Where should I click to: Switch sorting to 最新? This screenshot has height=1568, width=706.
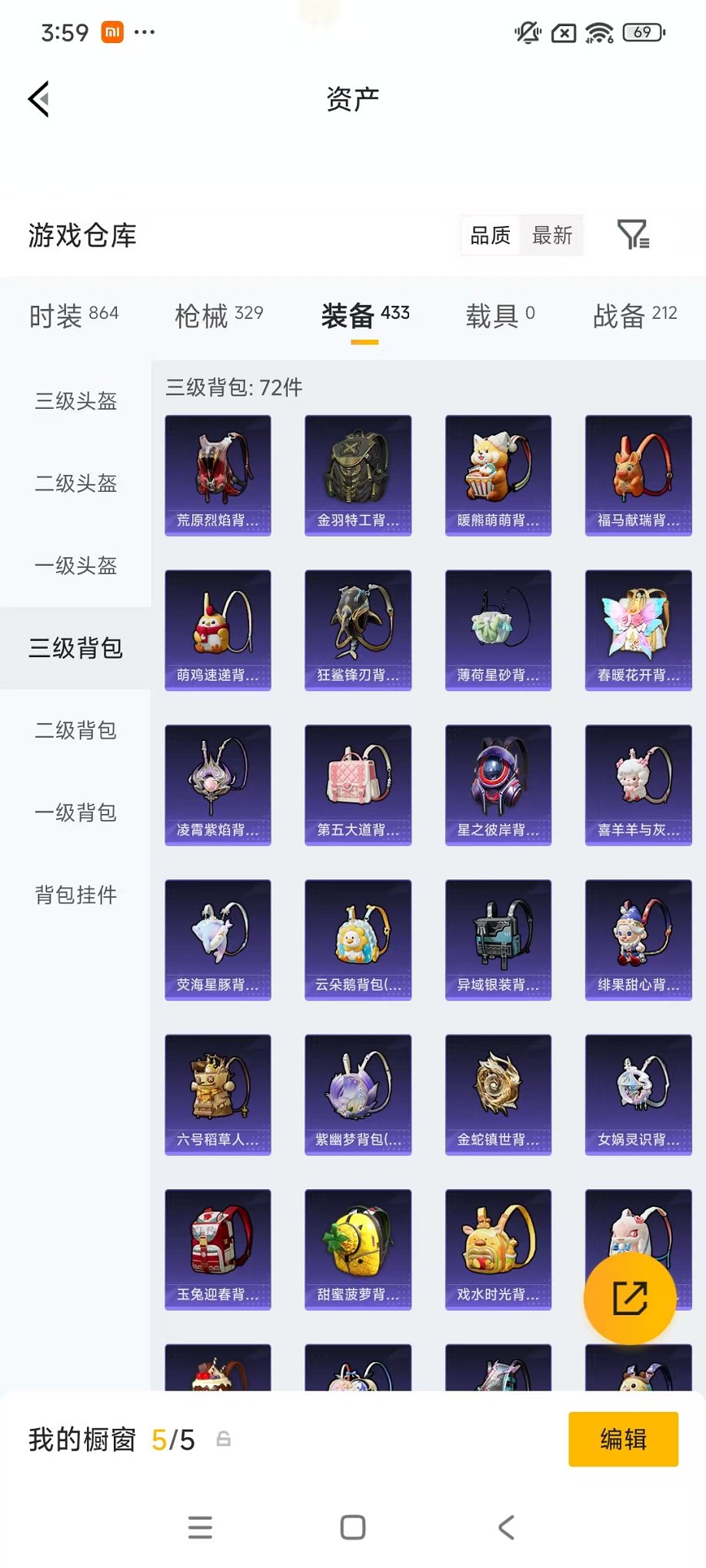(552, 235)
